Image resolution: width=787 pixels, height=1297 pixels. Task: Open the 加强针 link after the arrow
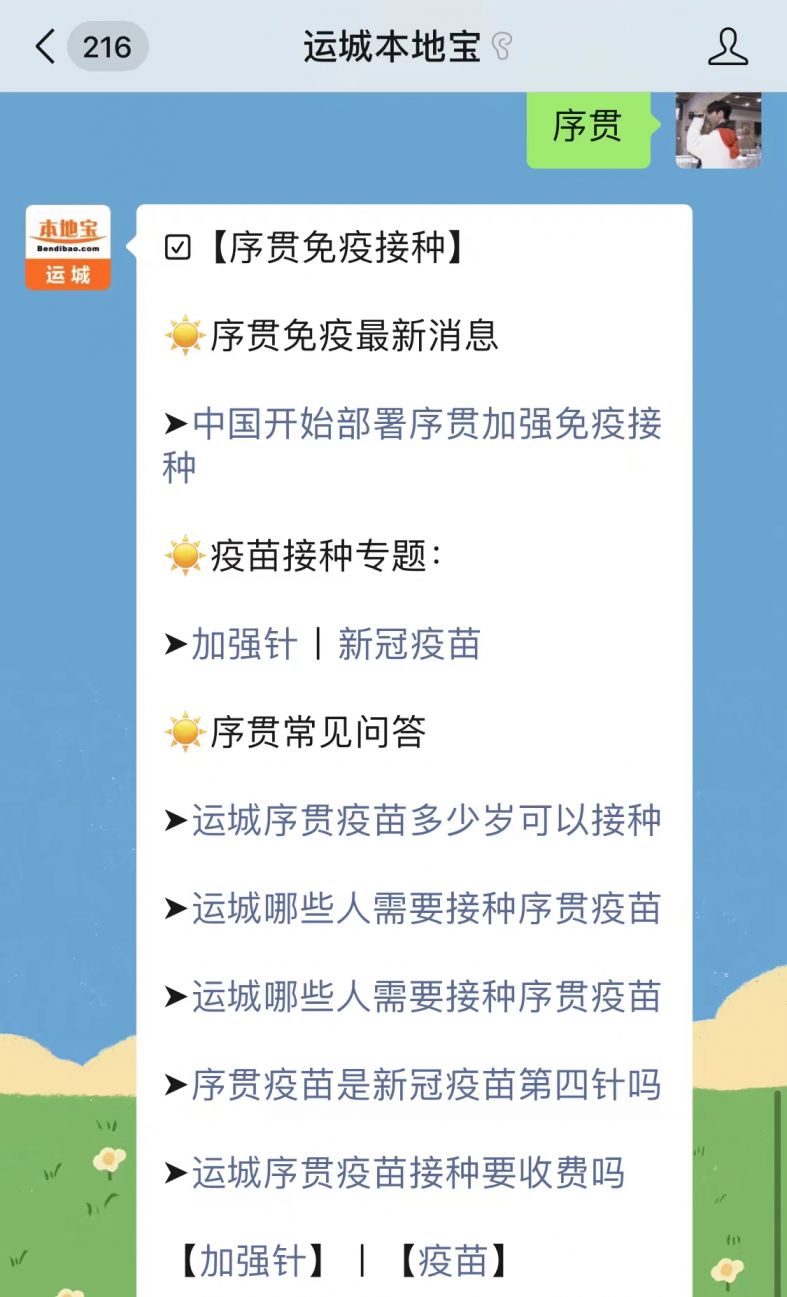(244, 644)
